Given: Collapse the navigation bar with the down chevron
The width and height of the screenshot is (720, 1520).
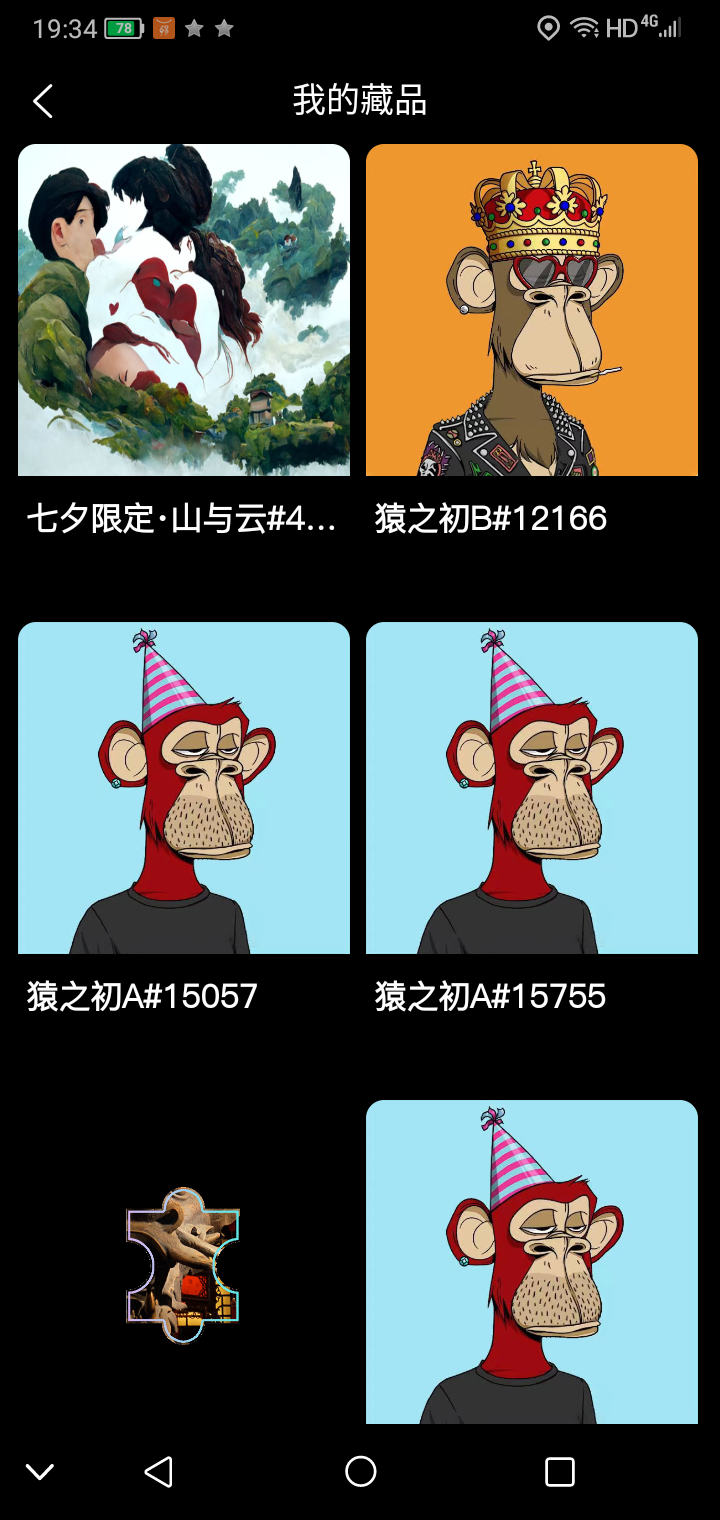Looking at the screenshot, I should pyautogui.click(x=40, y=1471).
